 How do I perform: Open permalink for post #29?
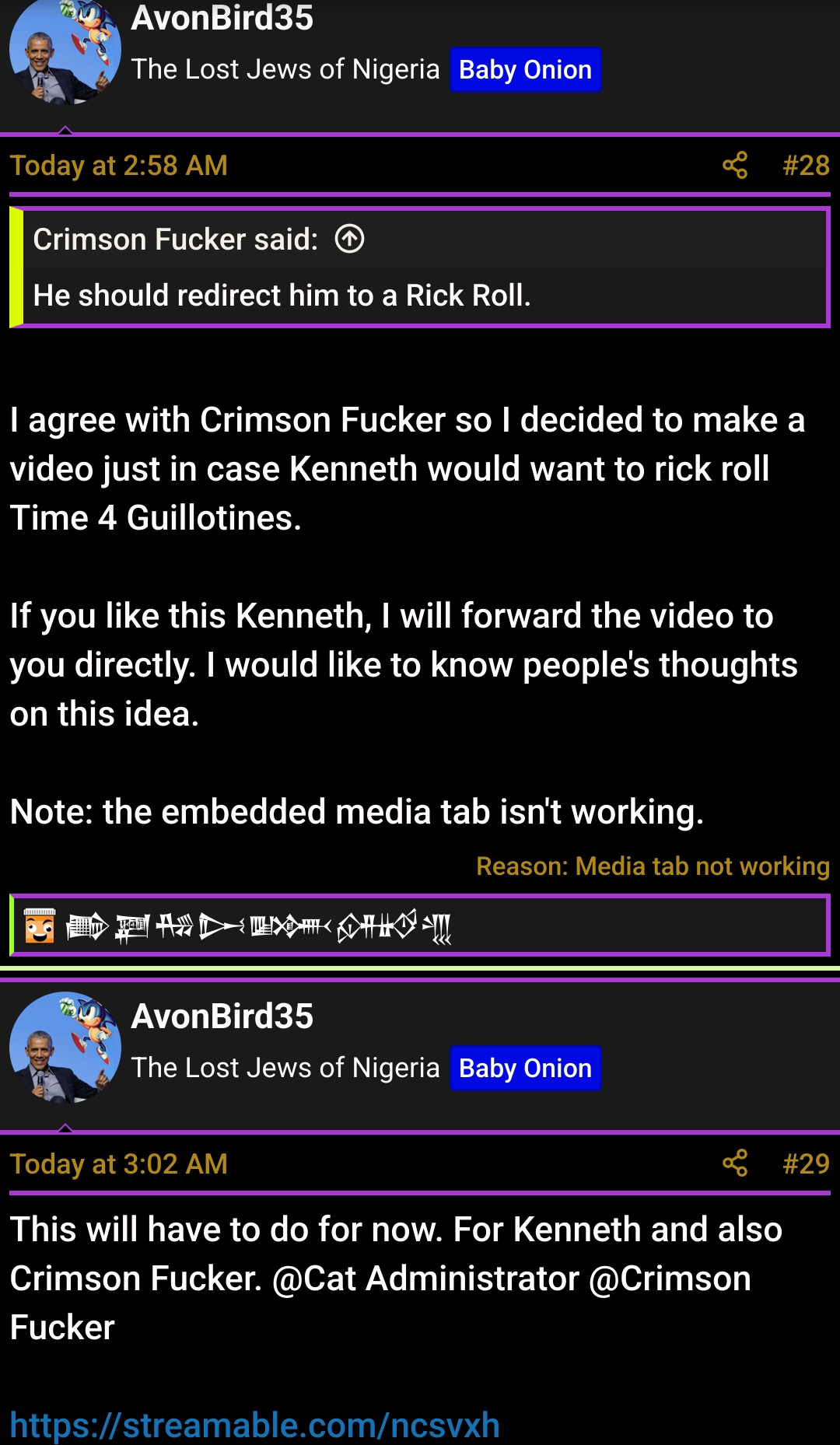coord(805,1163)
